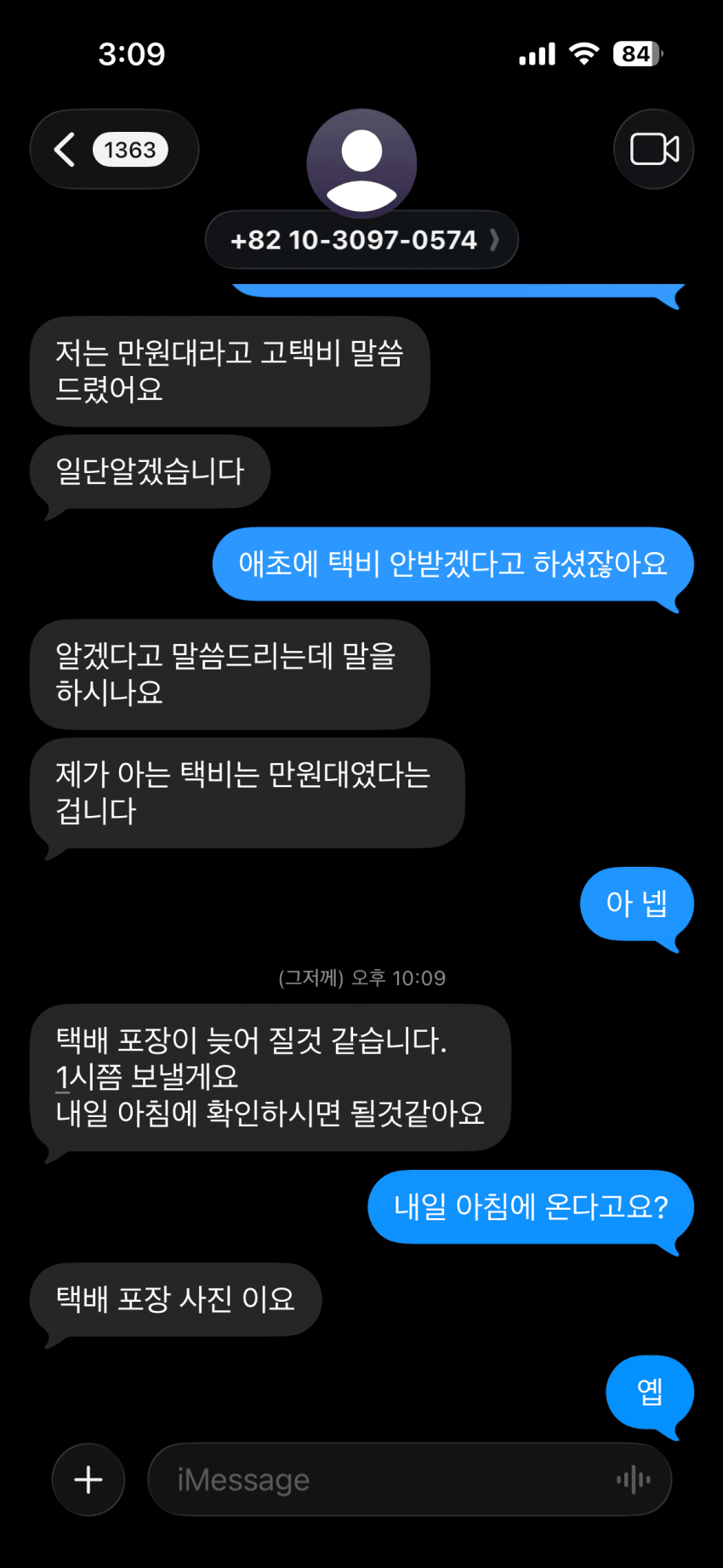The height and width of the screenshot is (1568, 723).
Task: Open the plus attachments menu
Action: 88,1480
